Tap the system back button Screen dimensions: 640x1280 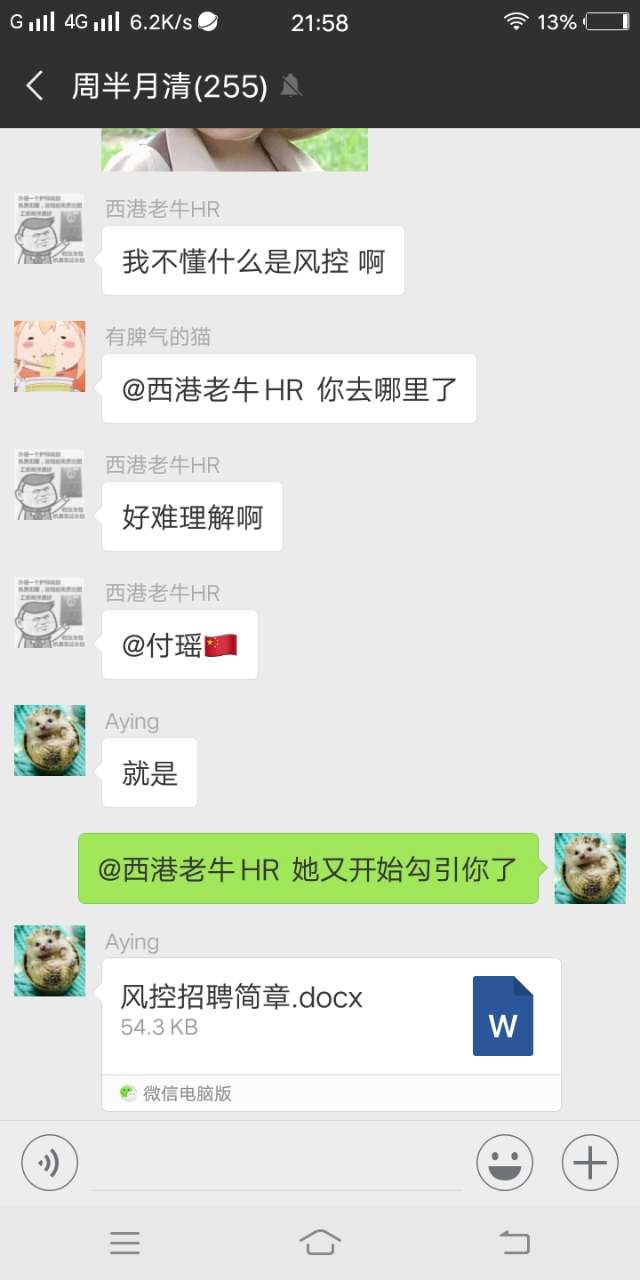514,1242
